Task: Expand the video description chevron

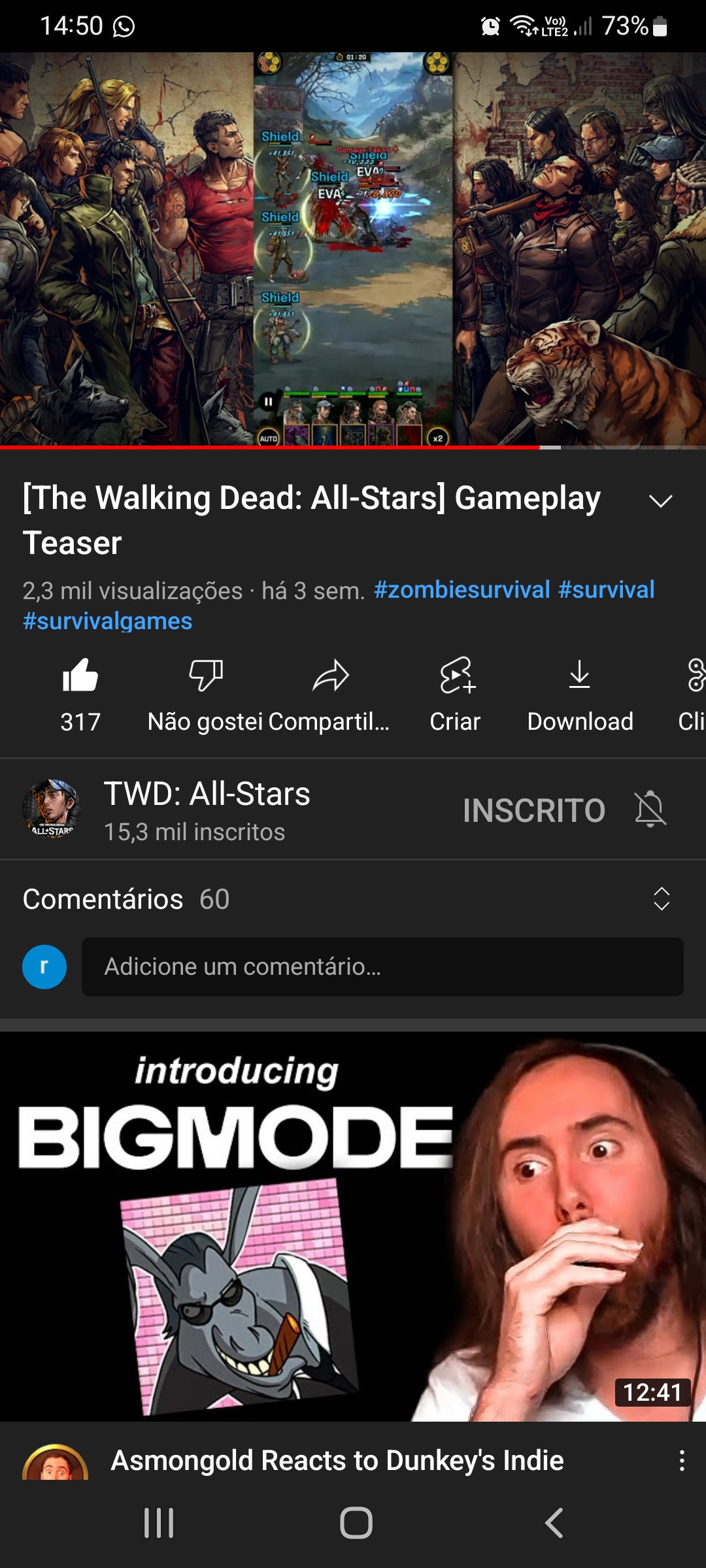Action: pyautogui.click(x=660, y=501)
